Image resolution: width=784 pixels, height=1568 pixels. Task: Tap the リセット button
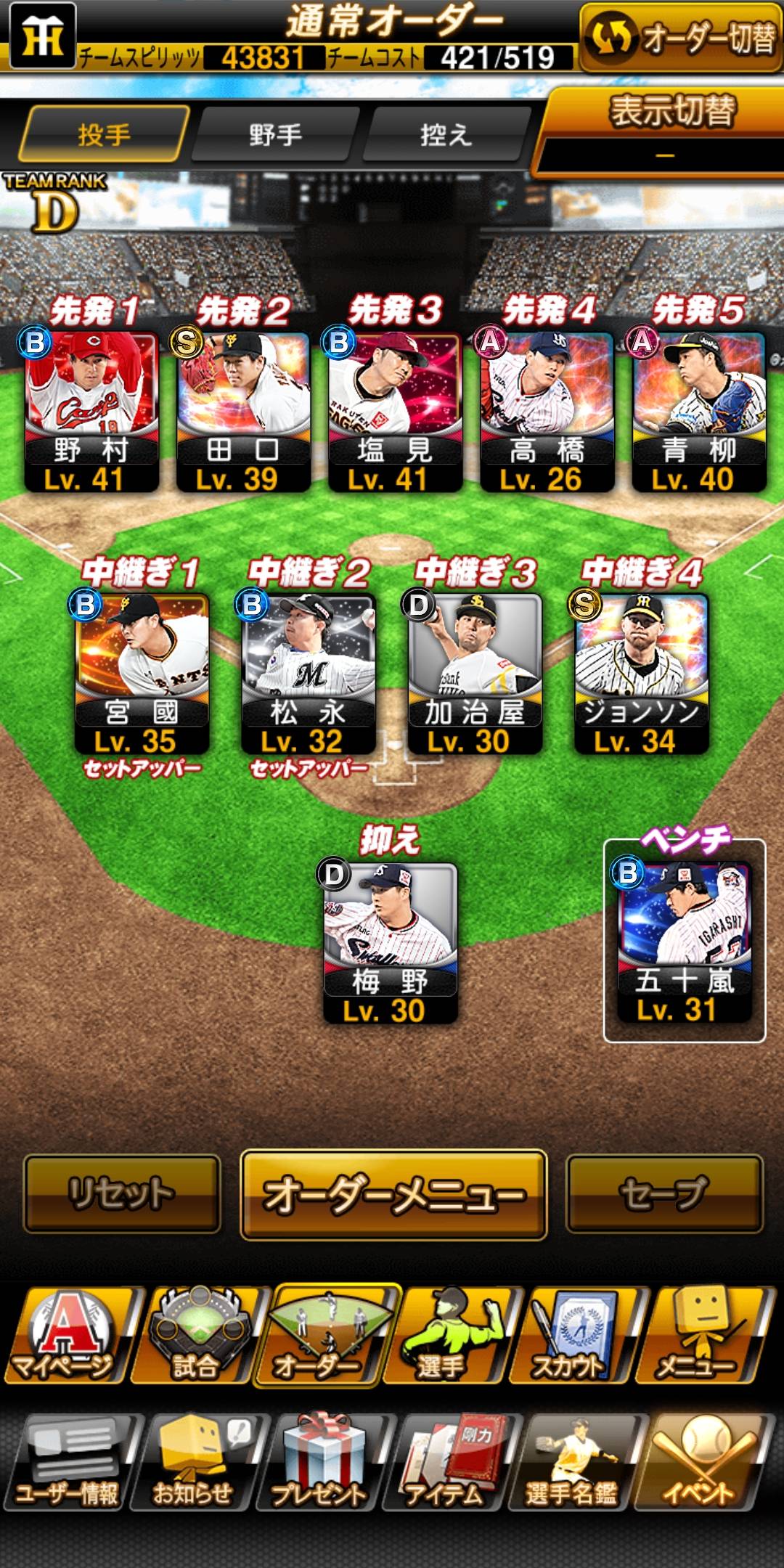[x=122, y=1194]
